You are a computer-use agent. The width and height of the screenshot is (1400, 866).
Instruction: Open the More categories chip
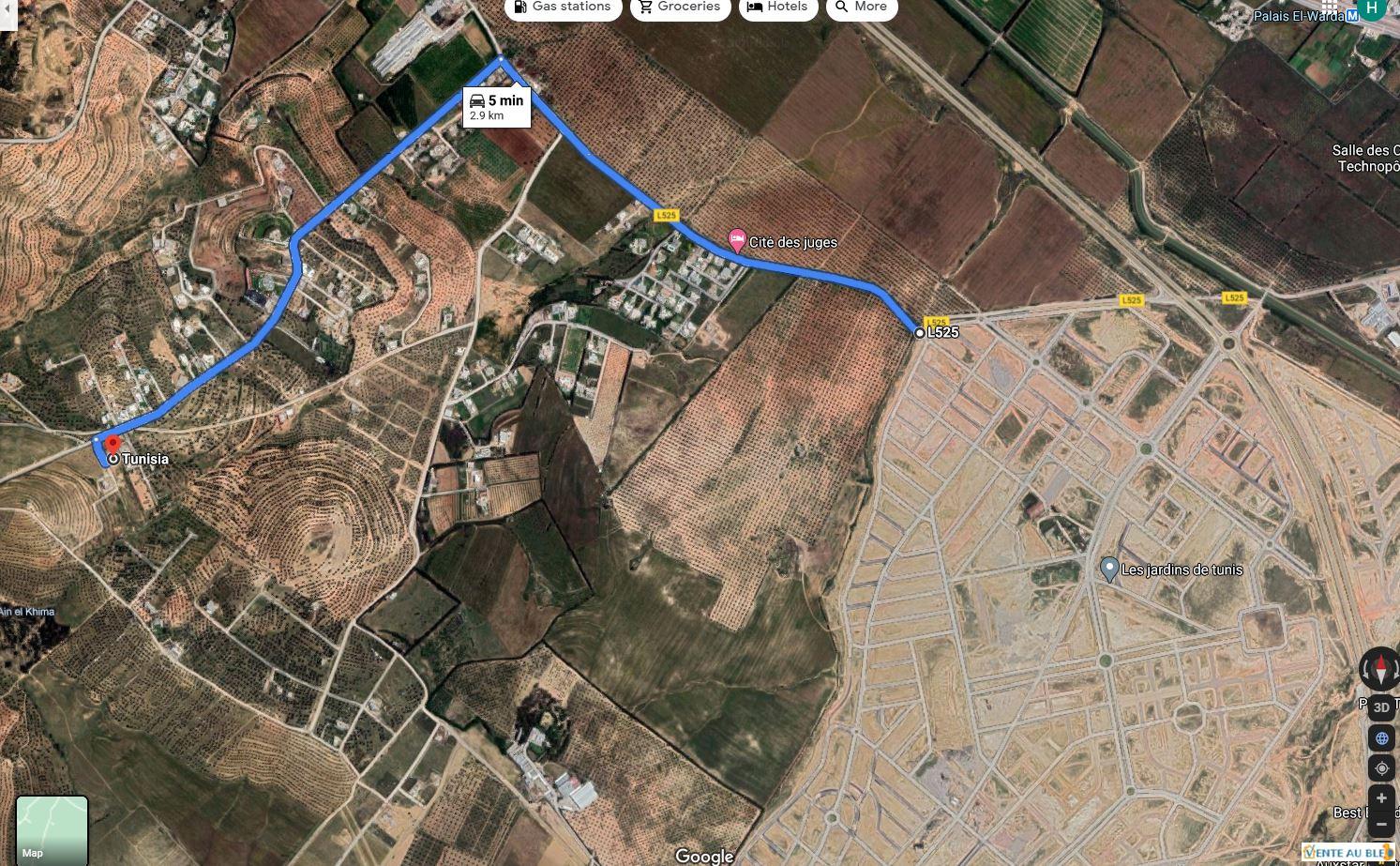pos(861,7)
